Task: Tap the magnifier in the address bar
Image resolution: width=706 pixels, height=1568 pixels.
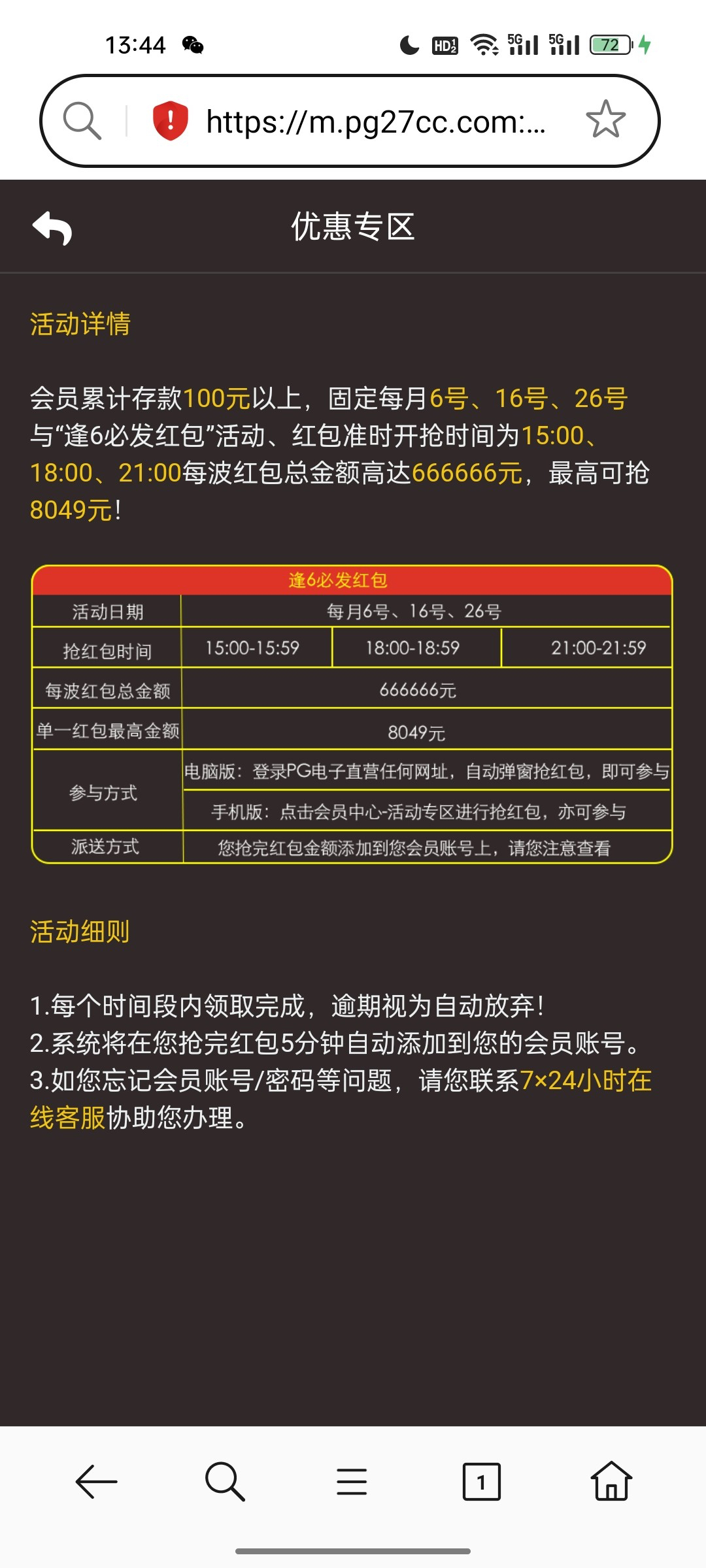Action: [x=82, y=121]
